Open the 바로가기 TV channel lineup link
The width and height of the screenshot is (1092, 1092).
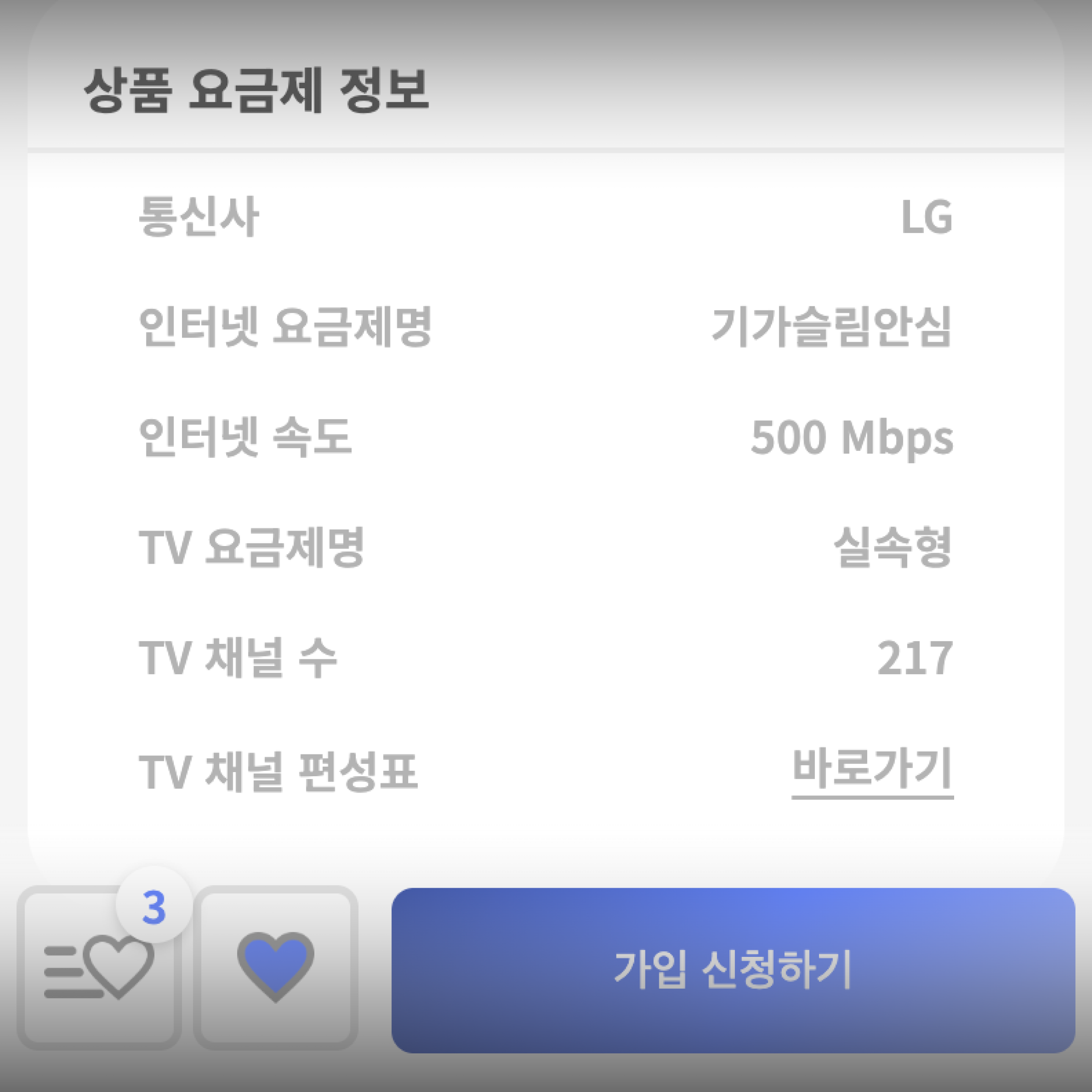coord(872,769)
